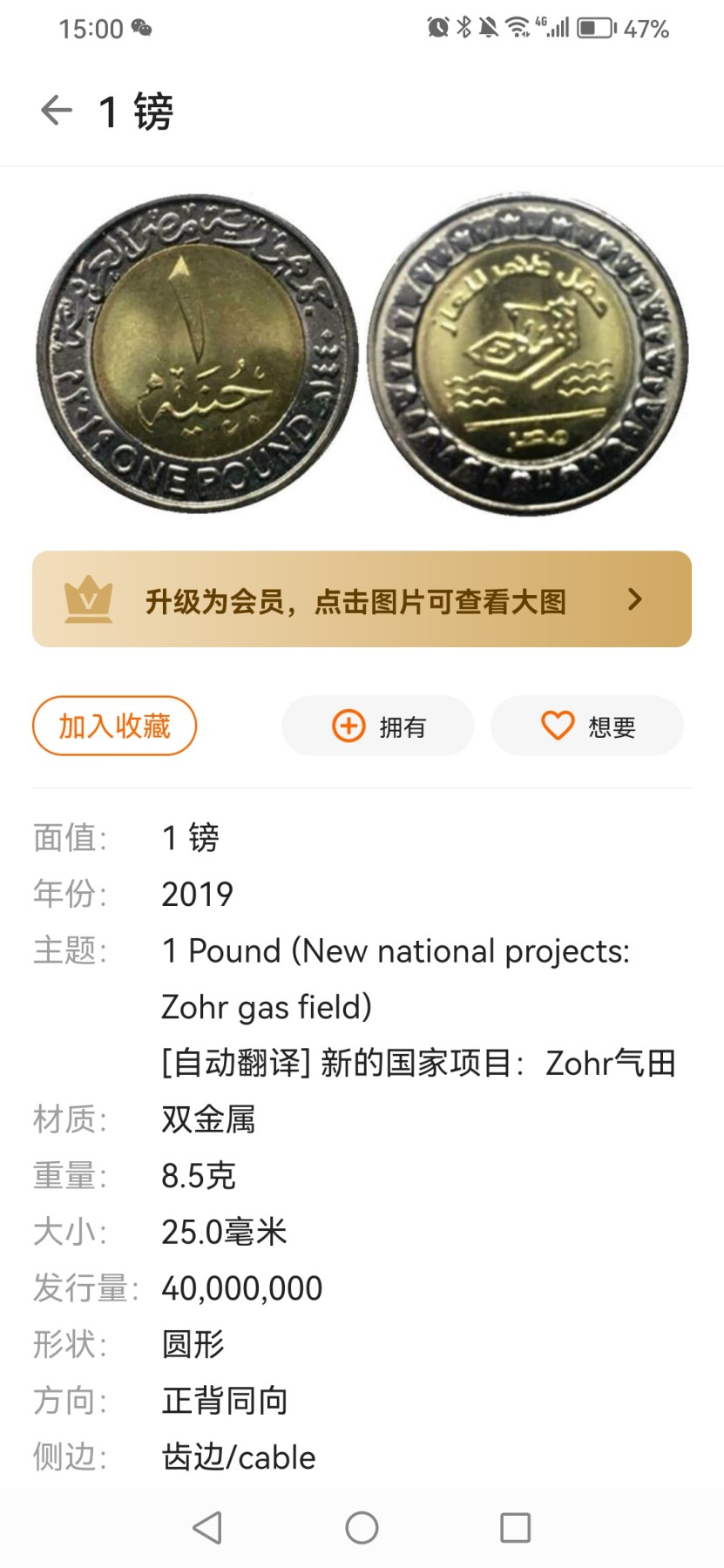This screenshot has height=1568, width=724.
Task: Go to home via system home button
Action: pyautogui.click(x=362, y=1527)
